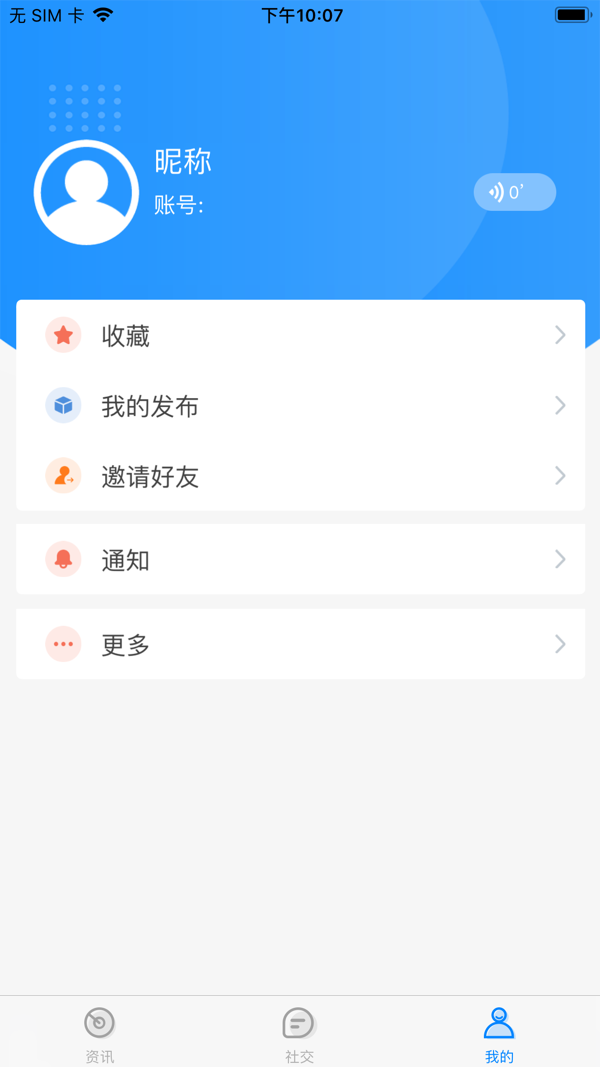
Task: Tap the voice recording 0' pill
Action: (x=515, y=192)
